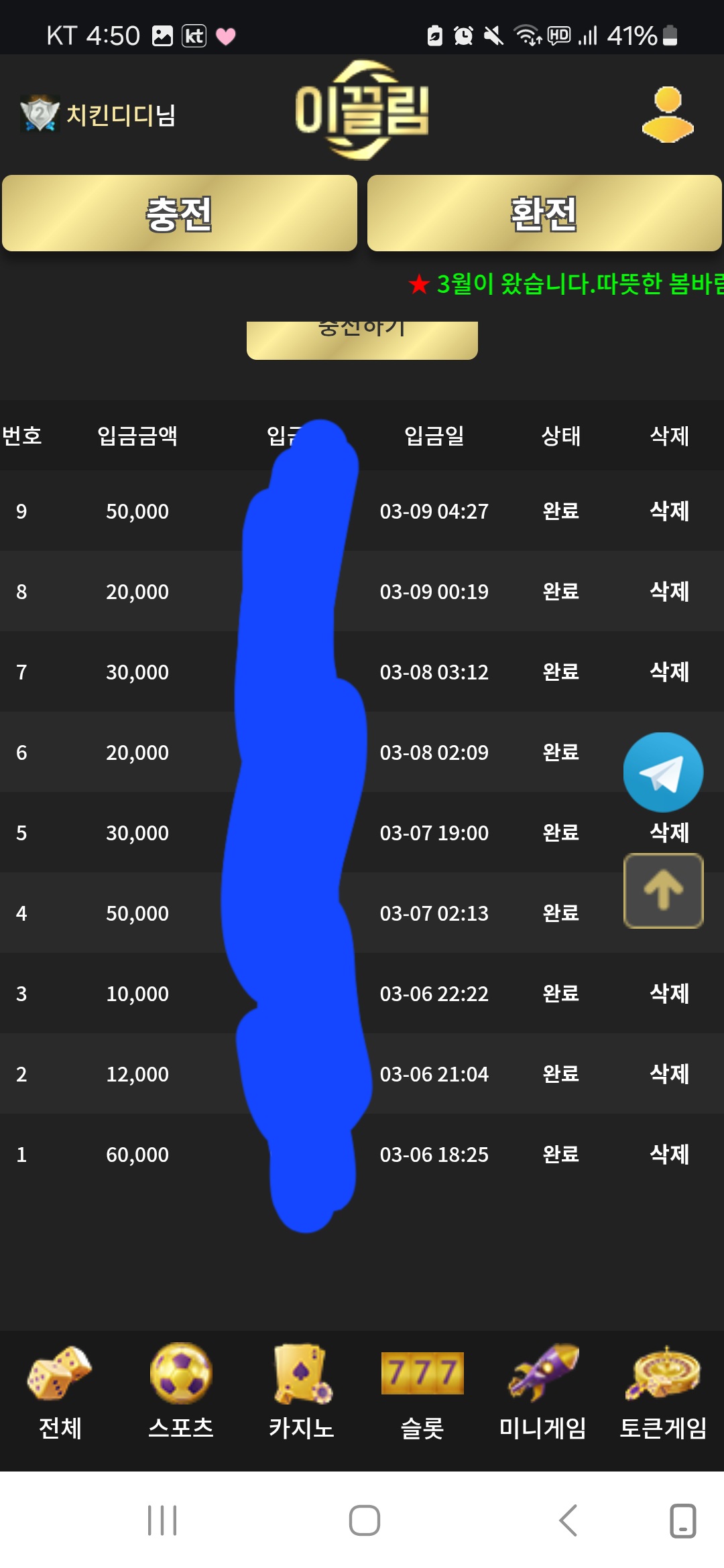Tap the 충전 deposit button
The height and width of the screenshot is (1568, 724).
pos(180,214)
